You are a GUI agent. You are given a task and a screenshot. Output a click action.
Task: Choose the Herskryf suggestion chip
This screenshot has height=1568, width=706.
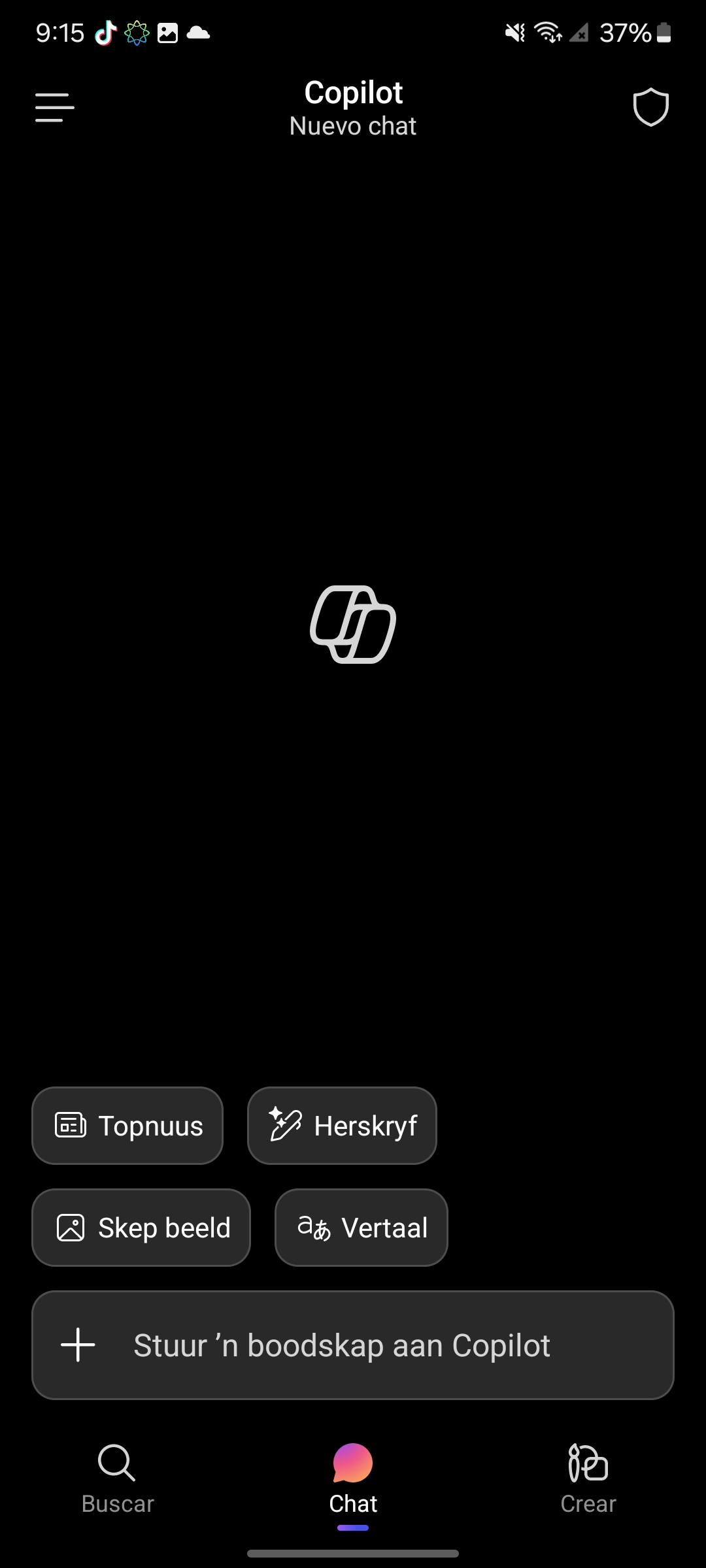coord(342,1126)
